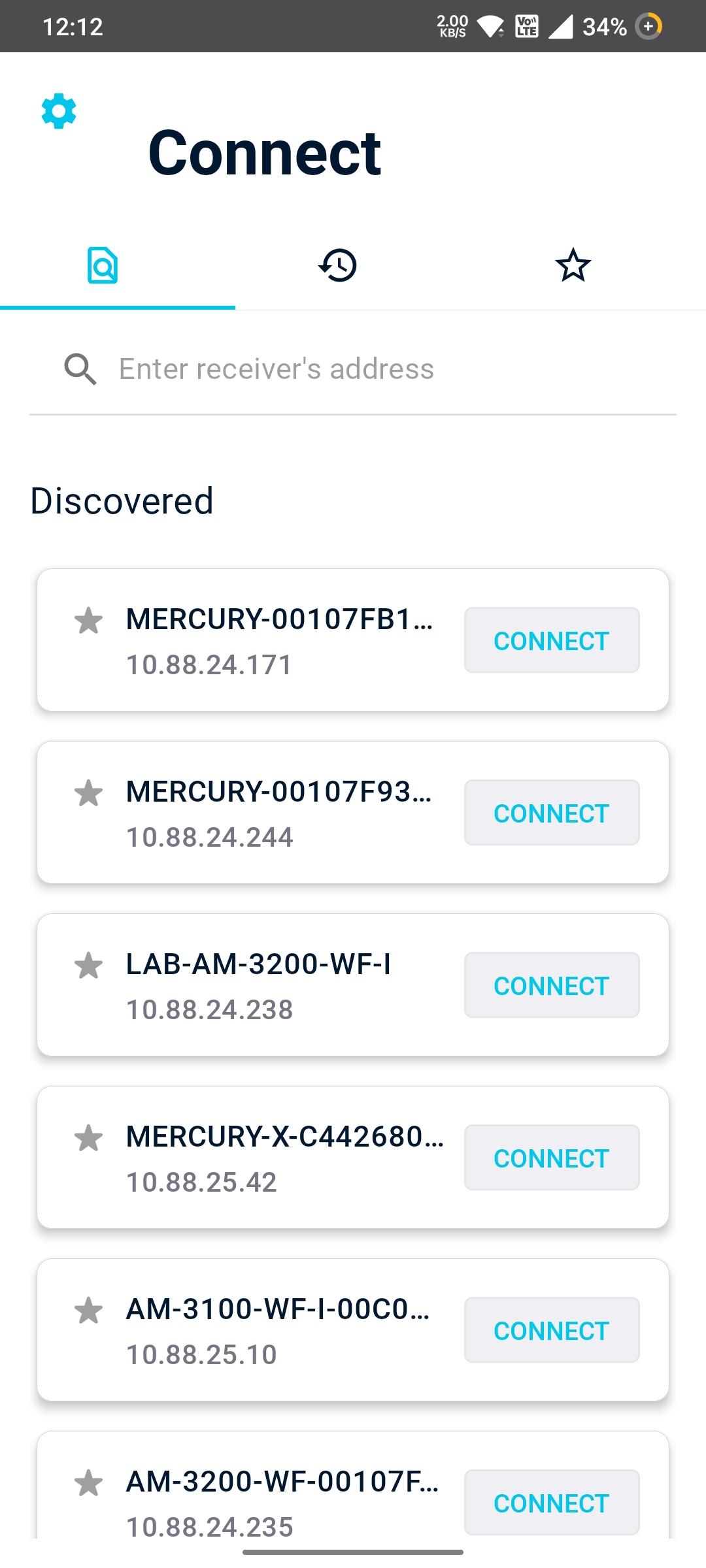
Task: Connect to receiver at 10.88.24.244
Action: [552, 813]
